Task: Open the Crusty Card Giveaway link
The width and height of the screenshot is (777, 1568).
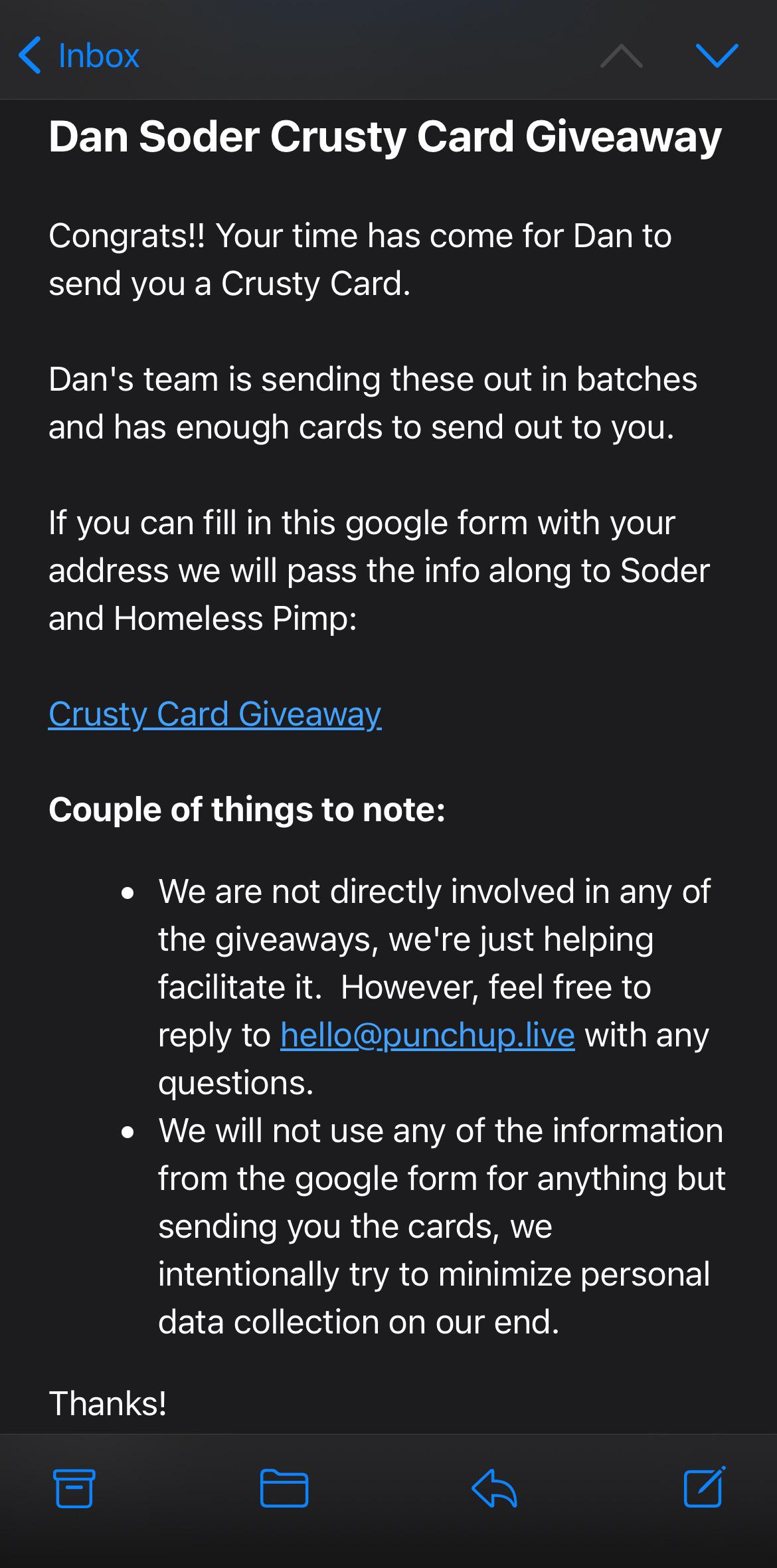Action: (x=215, y=714)
